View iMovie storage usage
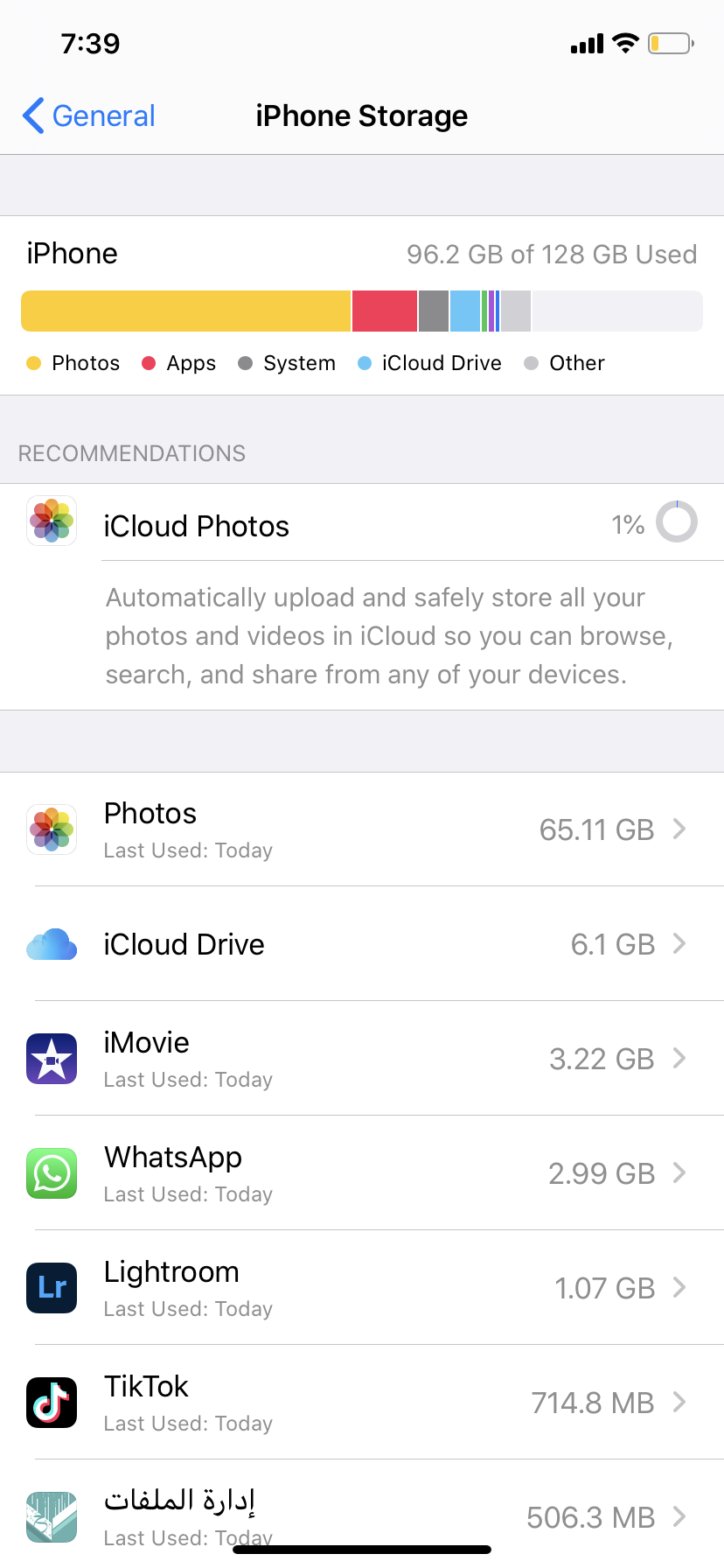 click(x=362, y=1058)
